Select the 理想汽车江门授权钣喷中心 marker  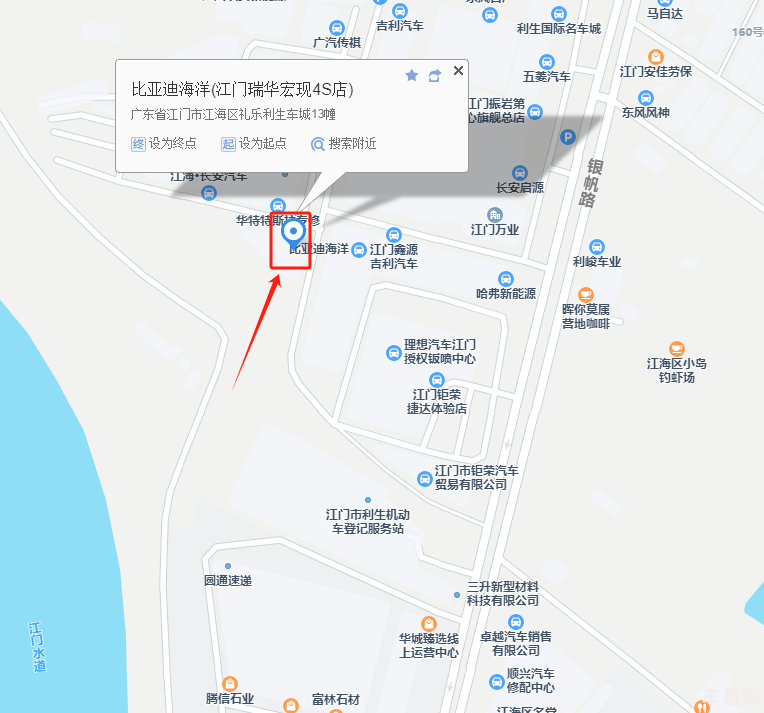[394, 352]
